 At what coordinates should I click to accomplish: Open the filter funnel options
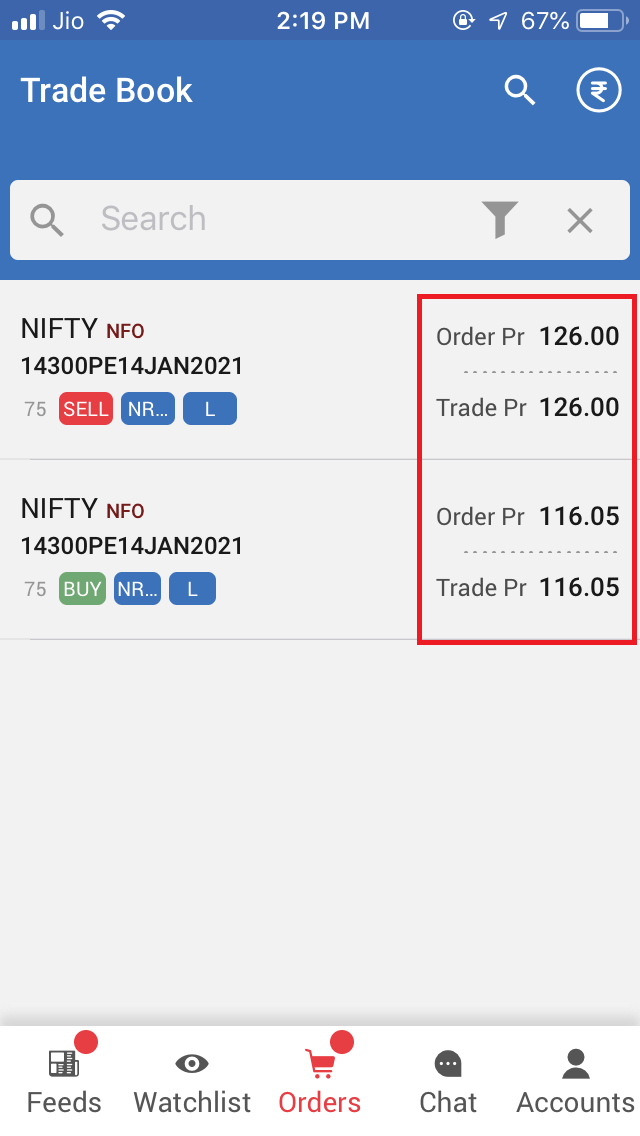(500, 219)
